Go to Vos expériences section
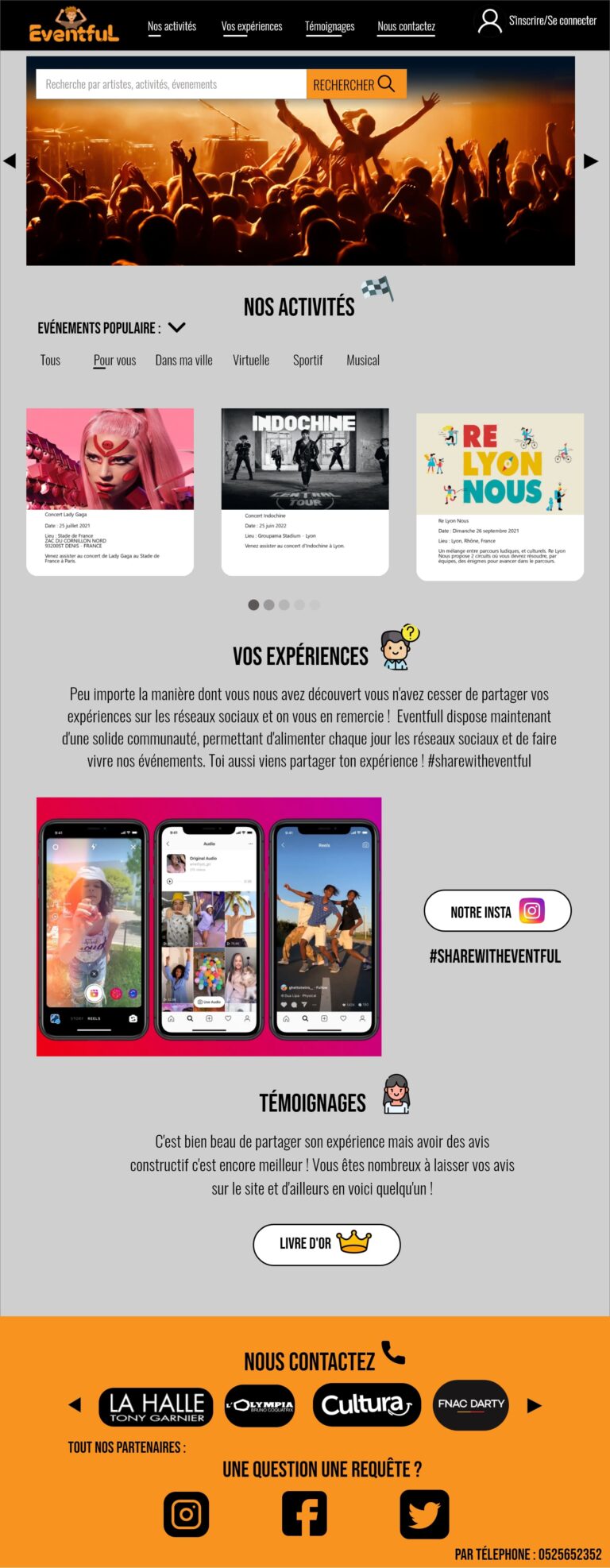 pyautogui.click(x=251, y=26)
